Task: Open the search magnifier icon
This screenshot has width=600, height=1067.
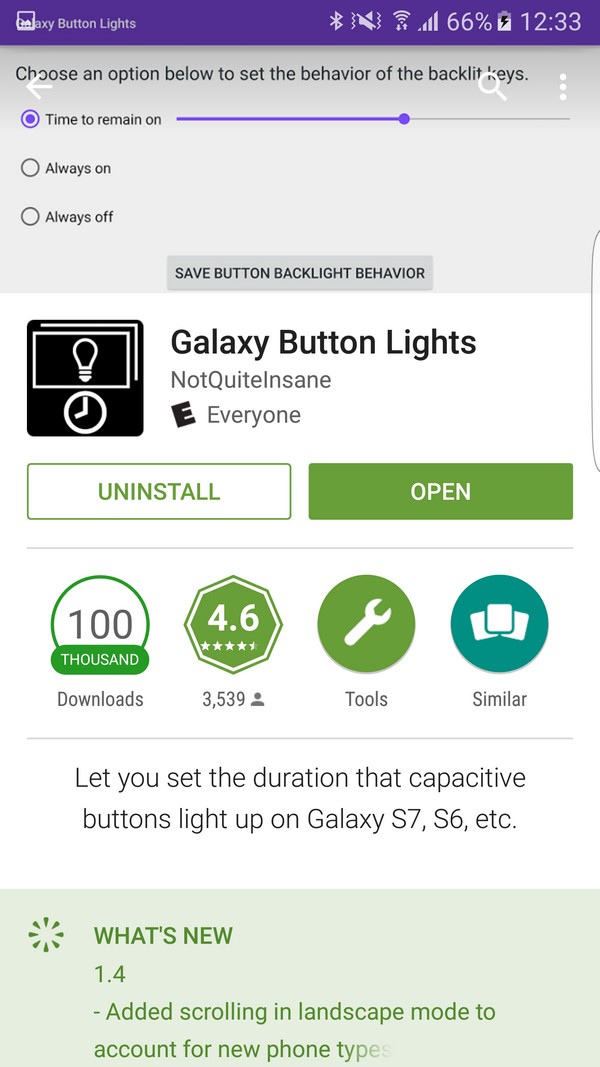Action: (x=493, y=87)
